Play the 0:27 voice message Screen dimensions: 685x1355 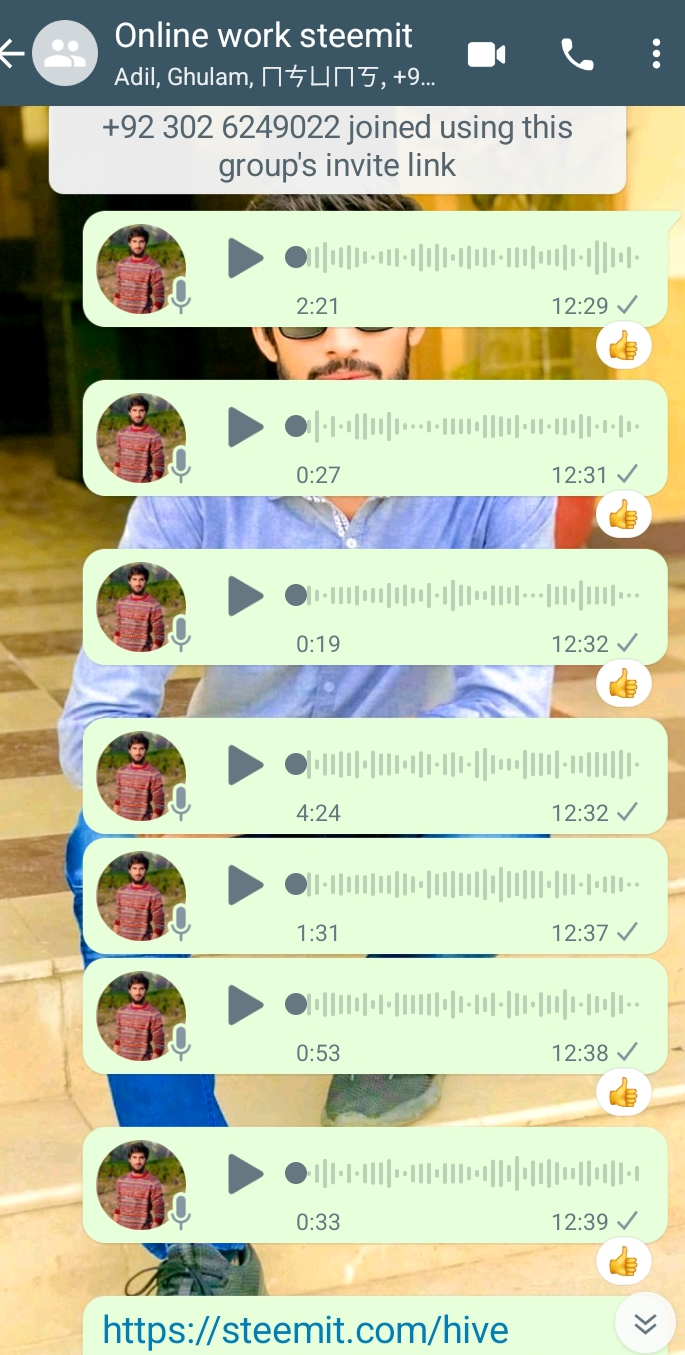[x=245, y=427]
